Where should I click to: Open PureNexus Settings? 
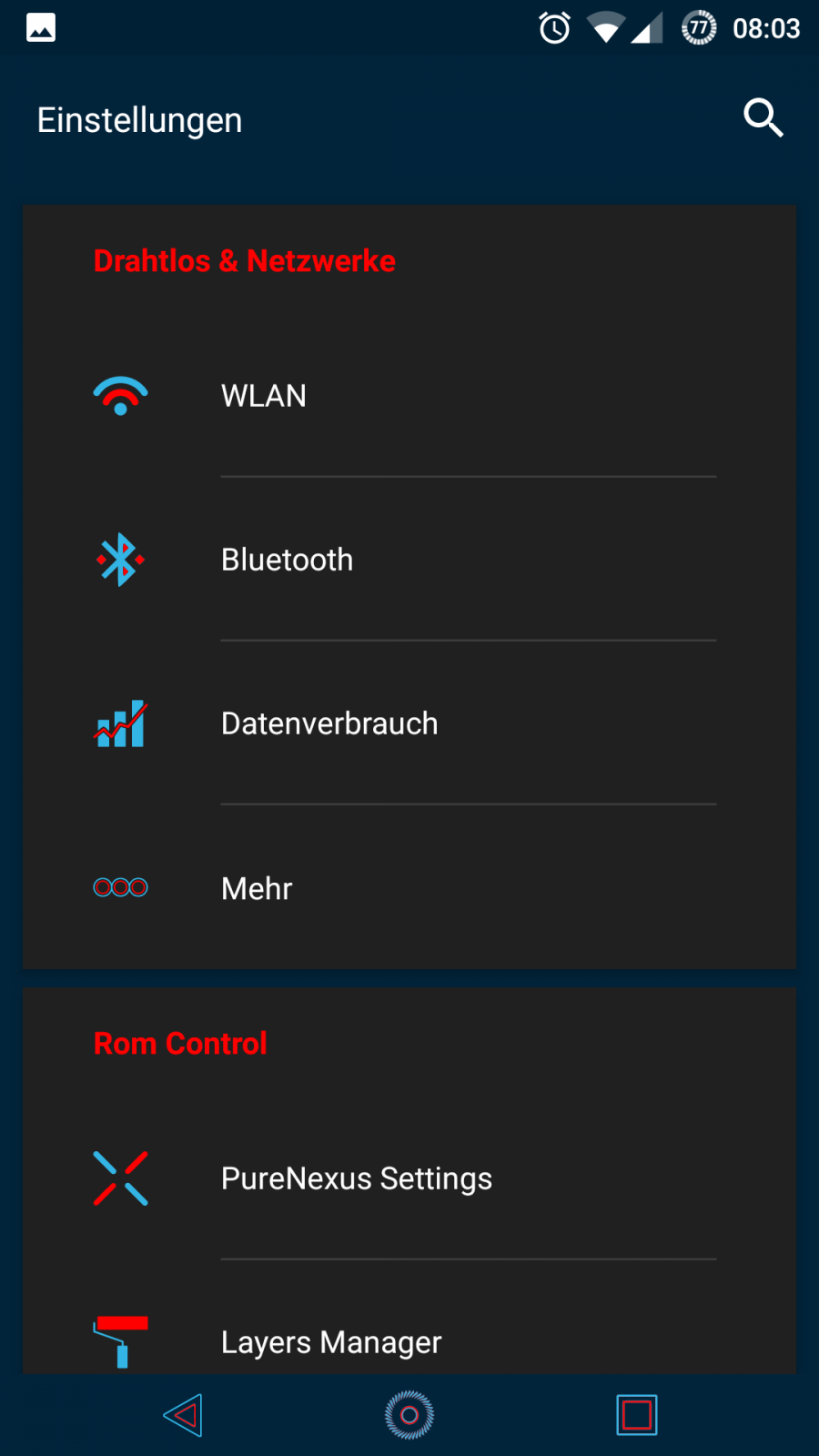click(x=409, y=1178)
